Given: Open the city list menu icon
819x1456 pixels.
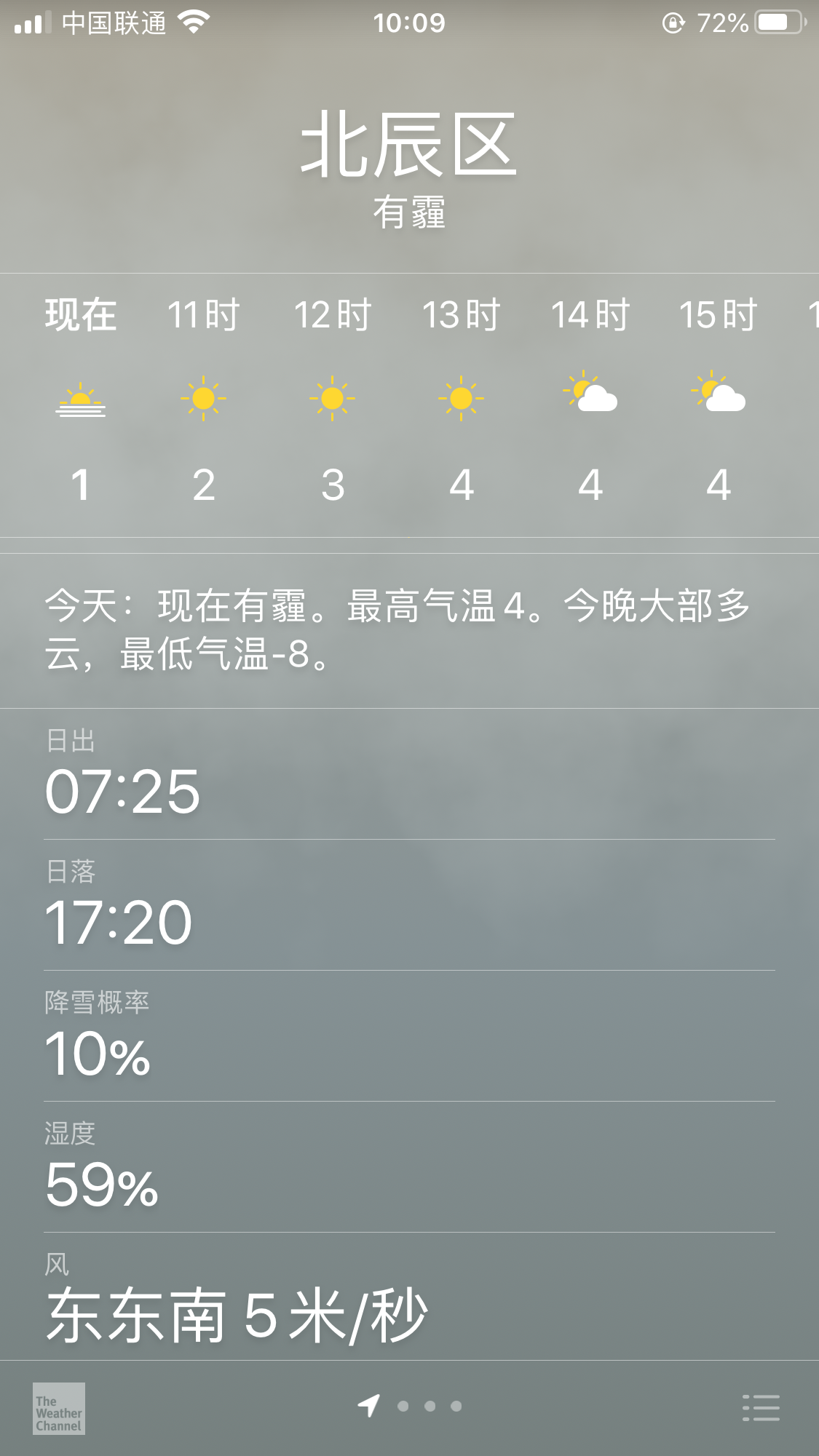Looking at the screenshot, I should tap(761, 1408).
